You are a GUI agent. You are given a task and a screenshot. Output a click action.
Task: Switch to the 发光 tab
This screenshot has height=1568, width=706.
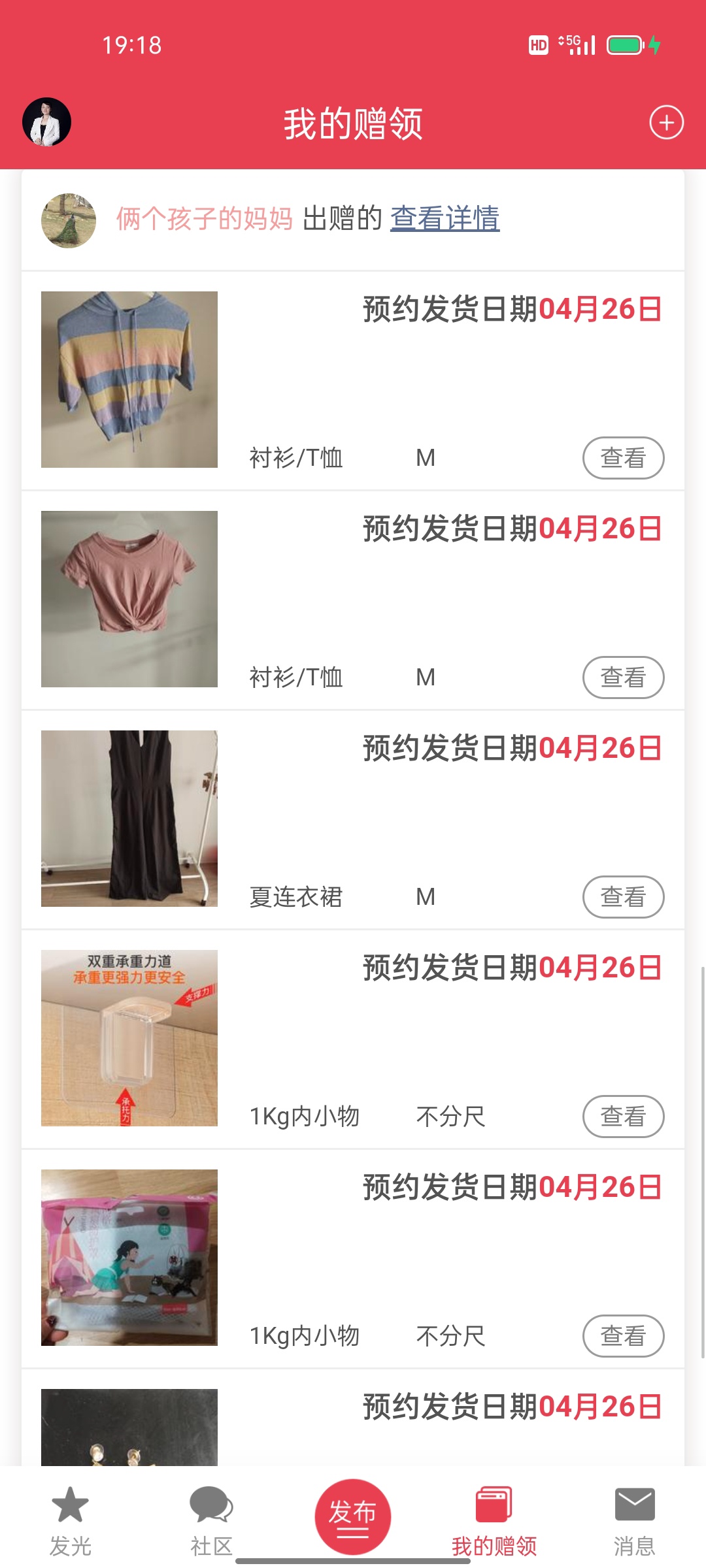pos(70,1520)
